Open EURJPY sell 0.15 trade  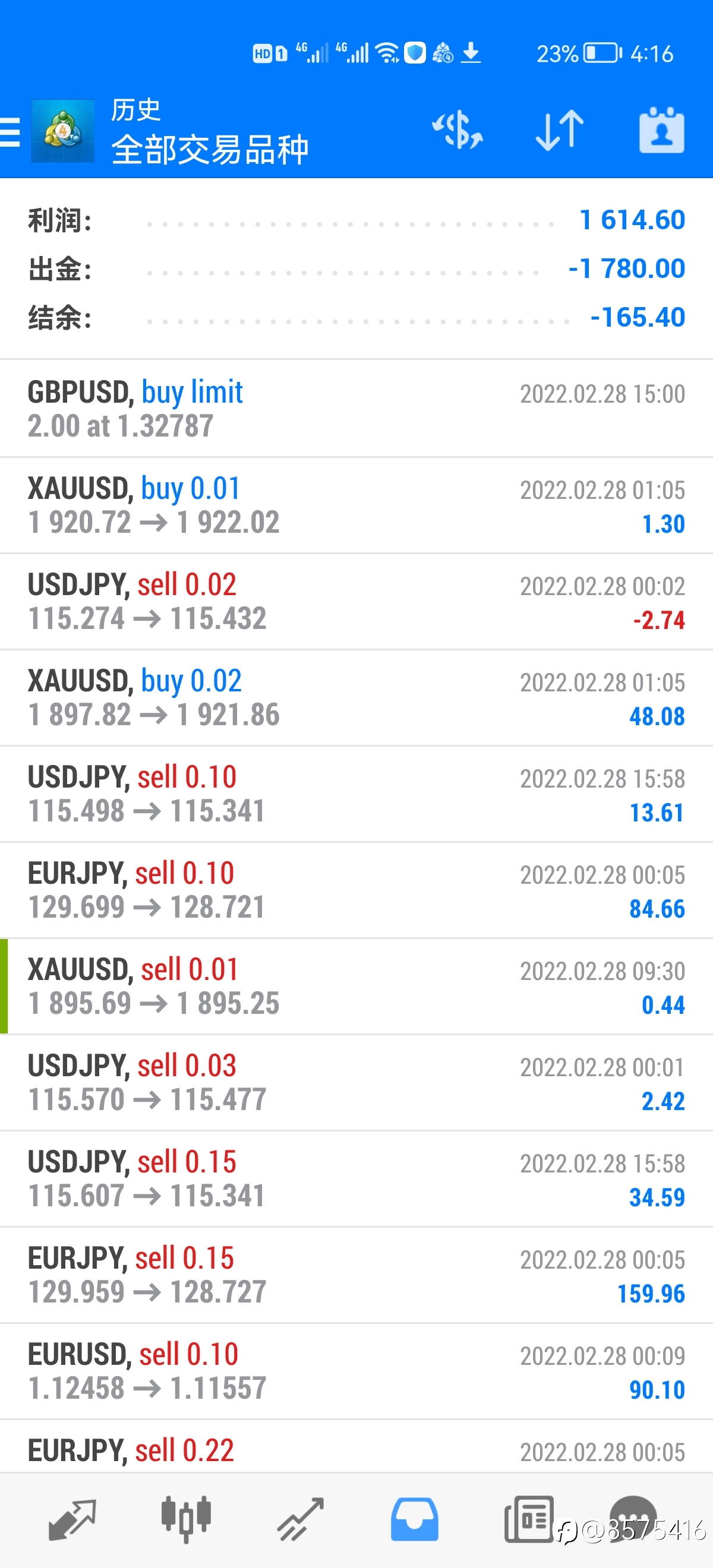tap(356, 1275)
